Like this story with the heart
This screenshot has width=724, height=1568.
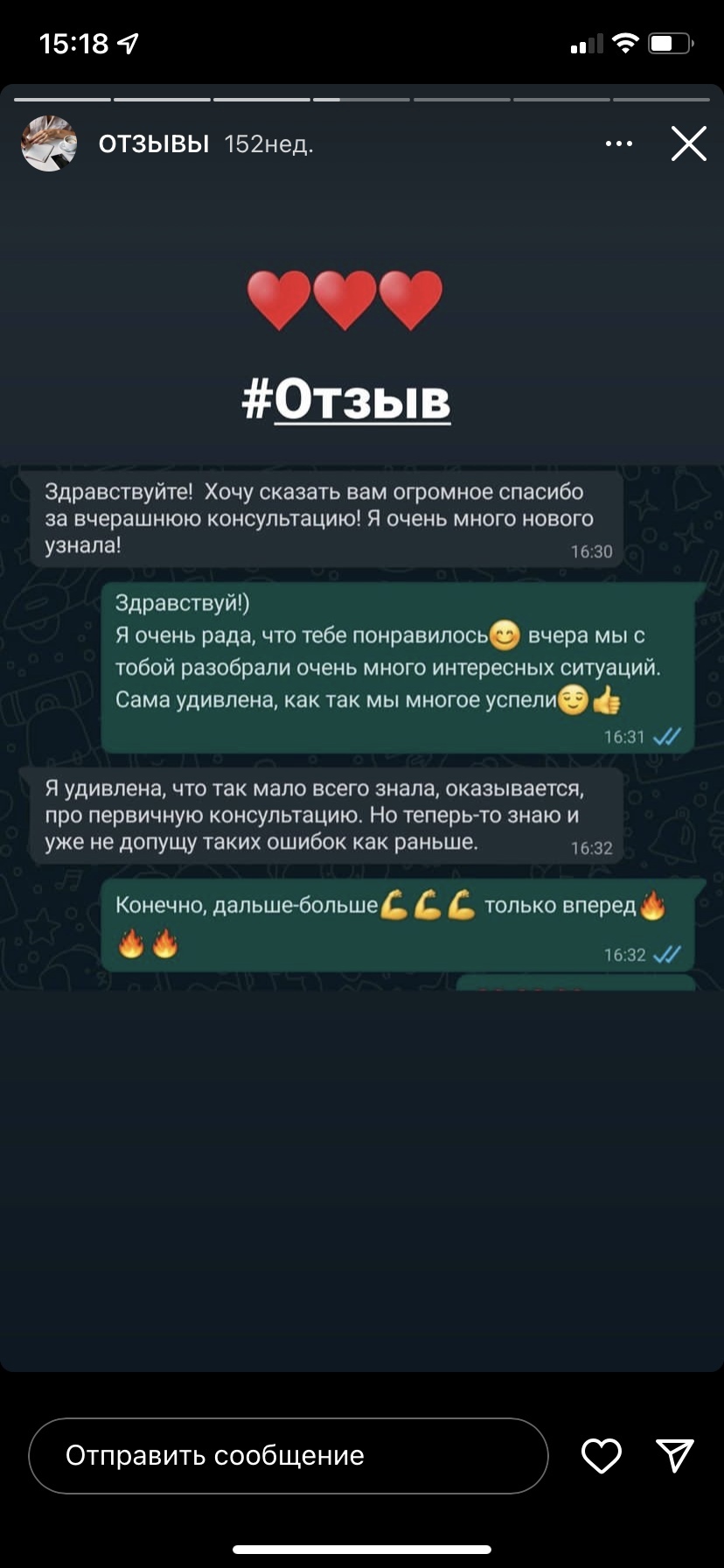pyautogui.click(x=602, y=1455)
